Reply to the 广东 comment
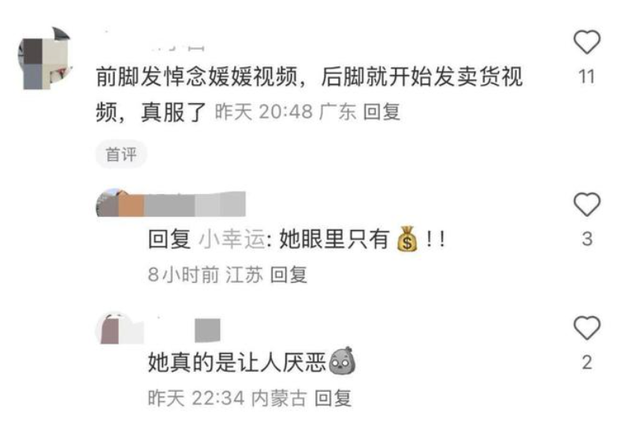This screenshot has height=439, width=640. tap(381, 113)
